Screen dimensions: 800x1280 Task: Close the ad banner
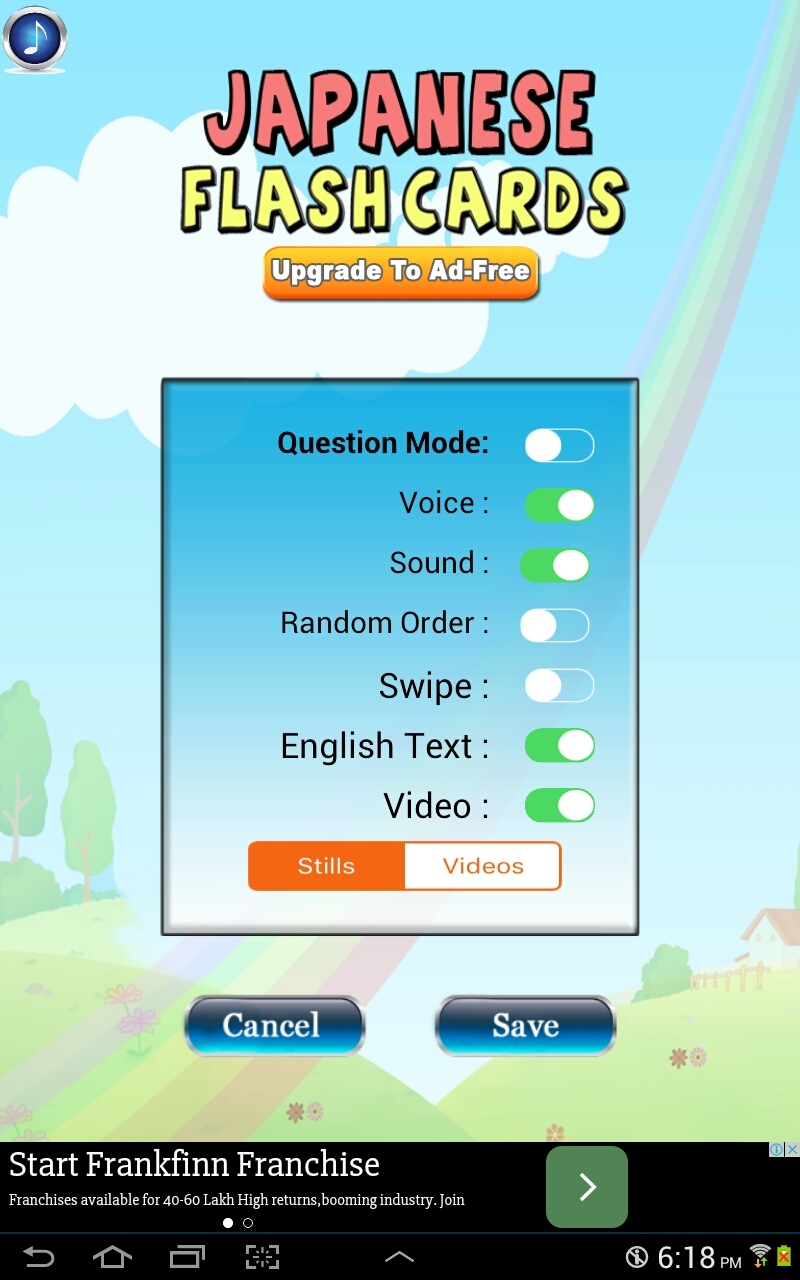[792, 1150]
